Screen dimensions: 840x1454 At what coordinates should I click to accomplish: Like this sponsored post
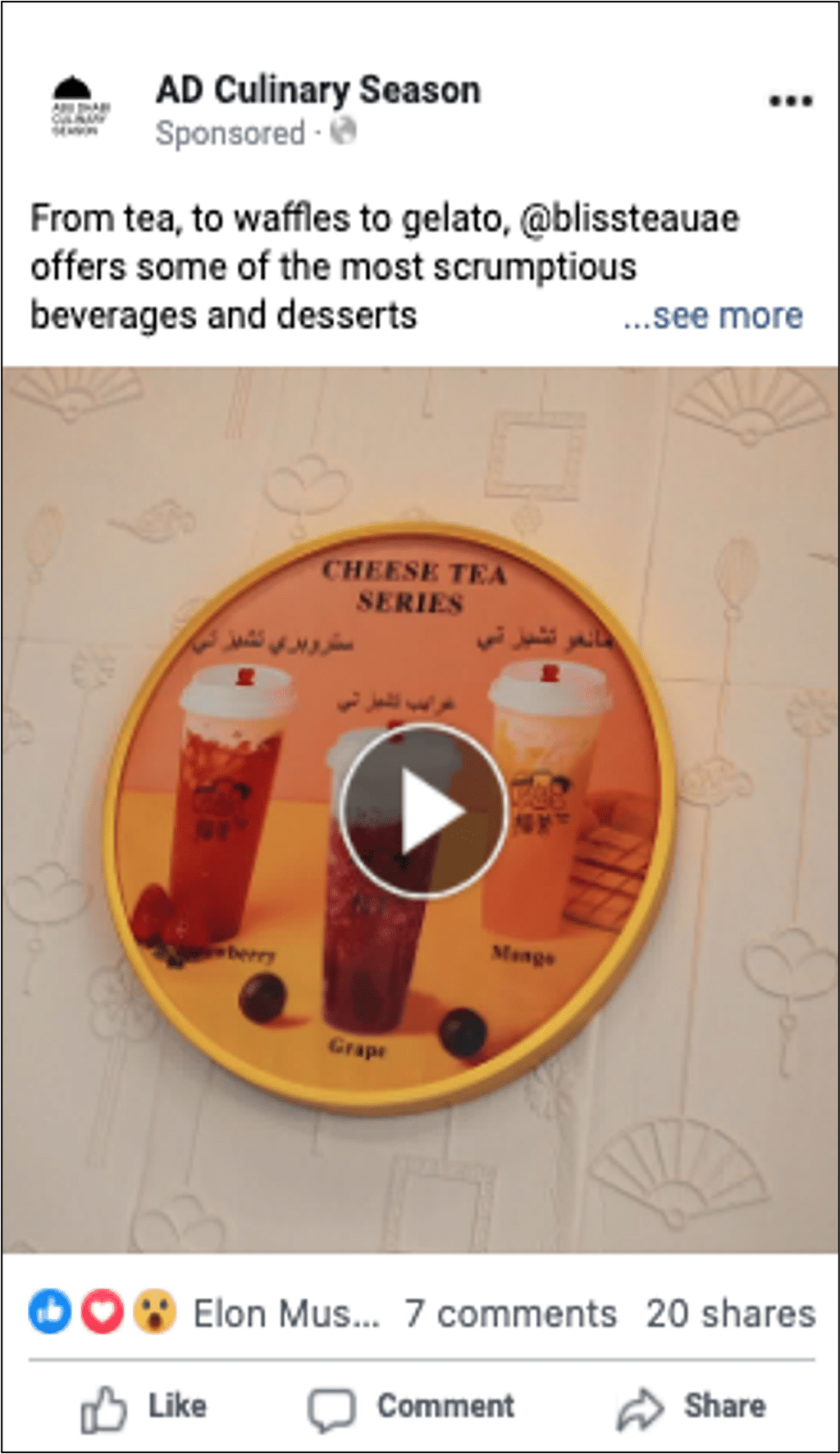[144, 1406]
